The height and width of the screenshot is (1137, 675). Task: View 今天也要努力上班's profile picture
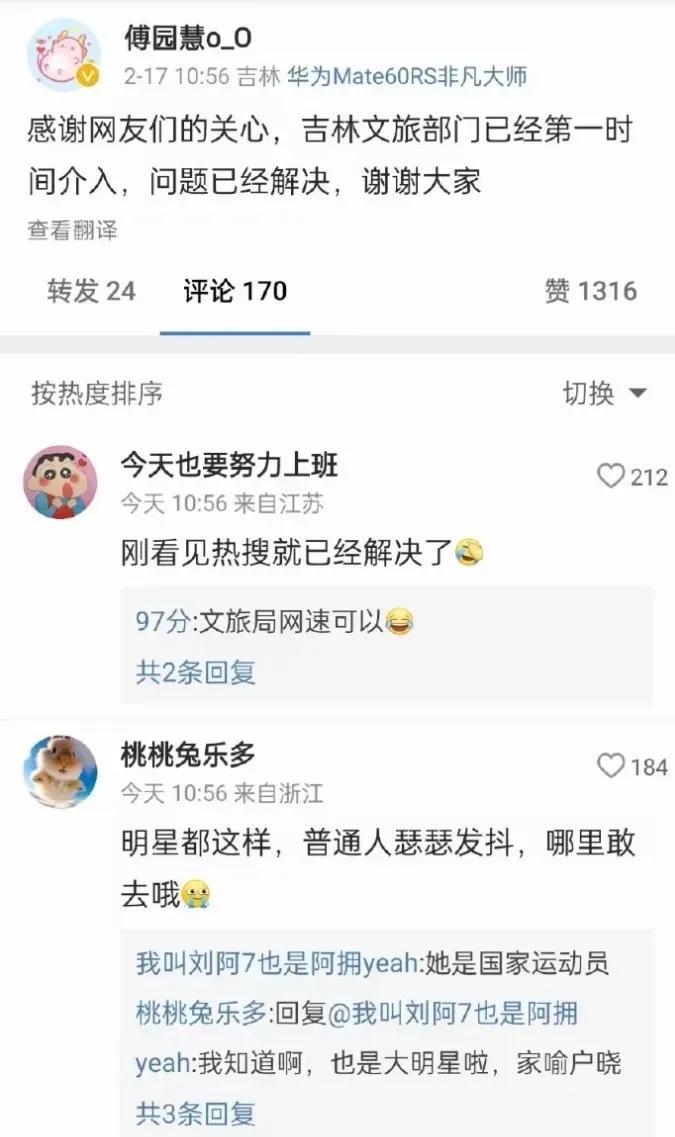pyautogui.click(x=60, y=482)
